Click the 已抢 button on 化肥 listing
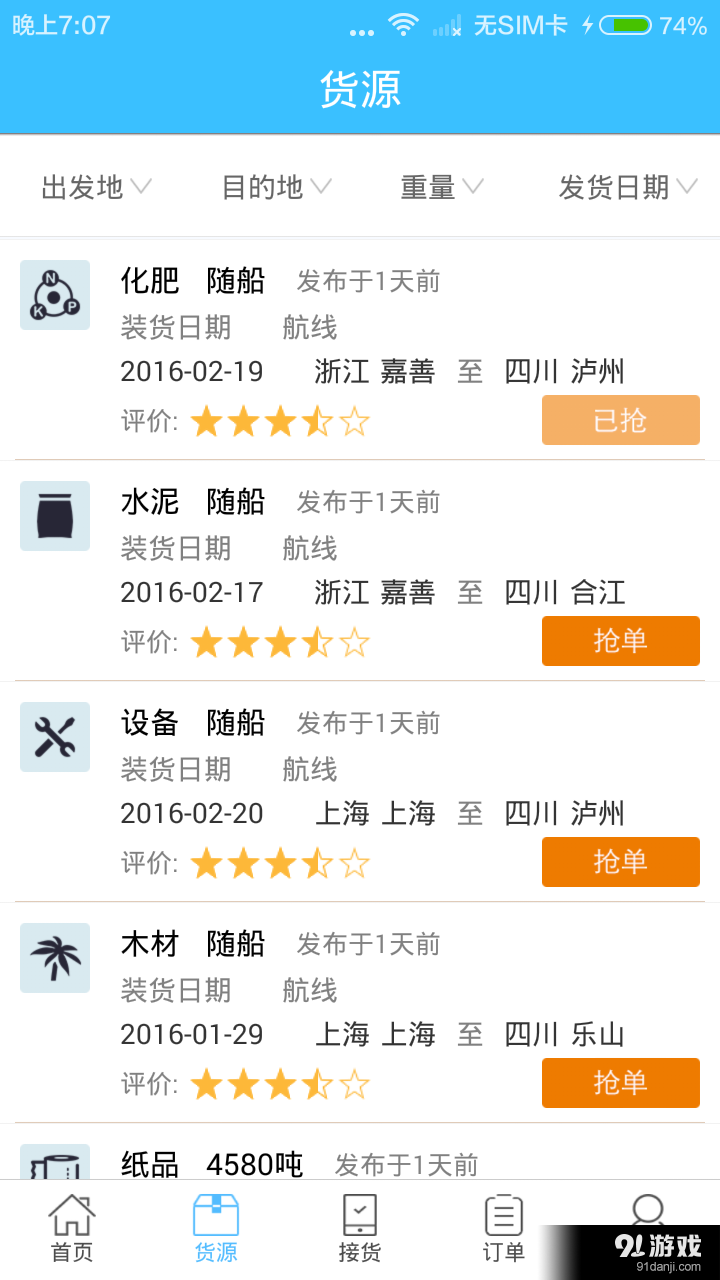This screenshot has height=1280, width=720. 620,420
